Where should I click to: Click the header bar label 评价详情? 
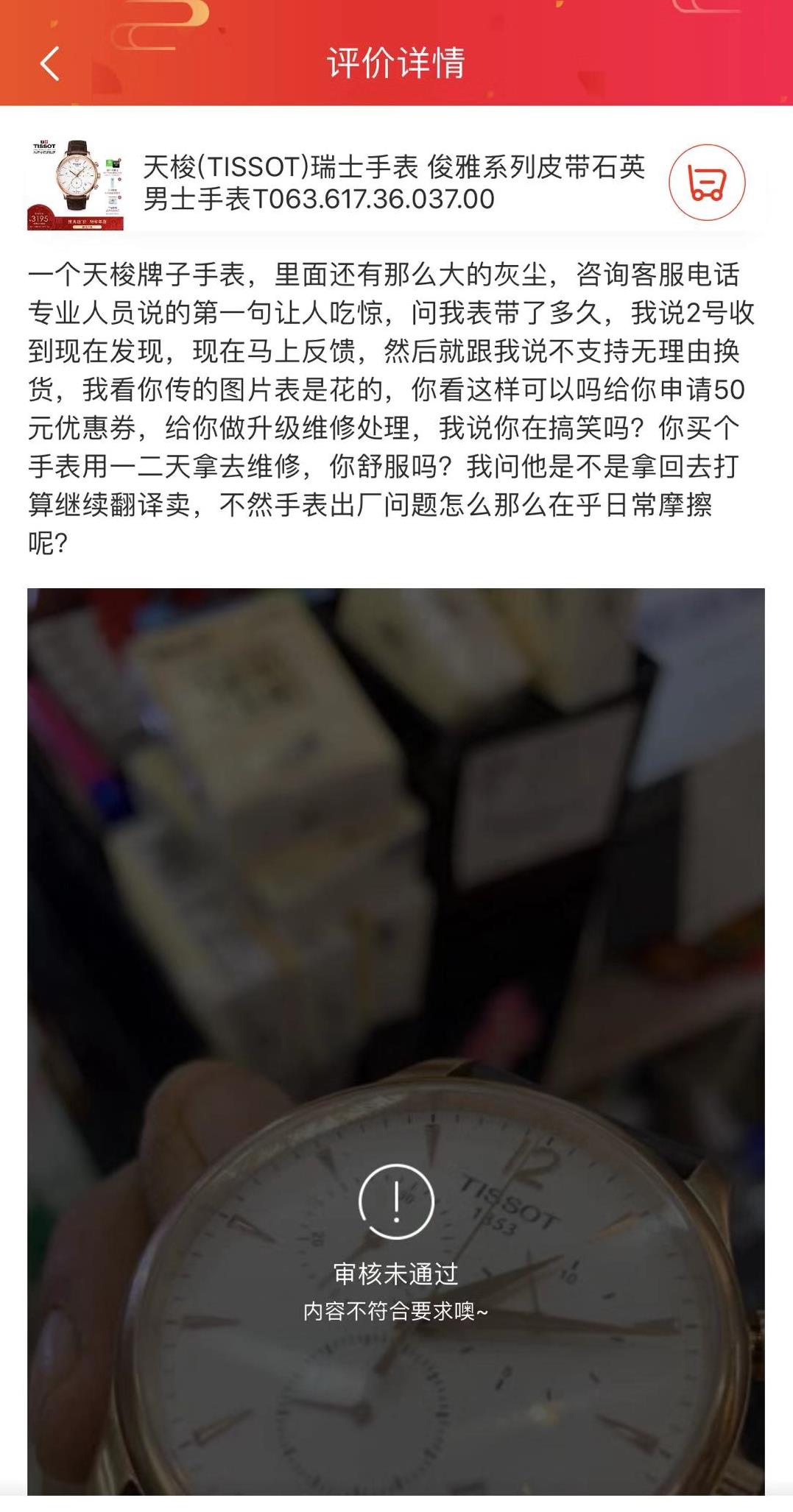coord(396,65)
